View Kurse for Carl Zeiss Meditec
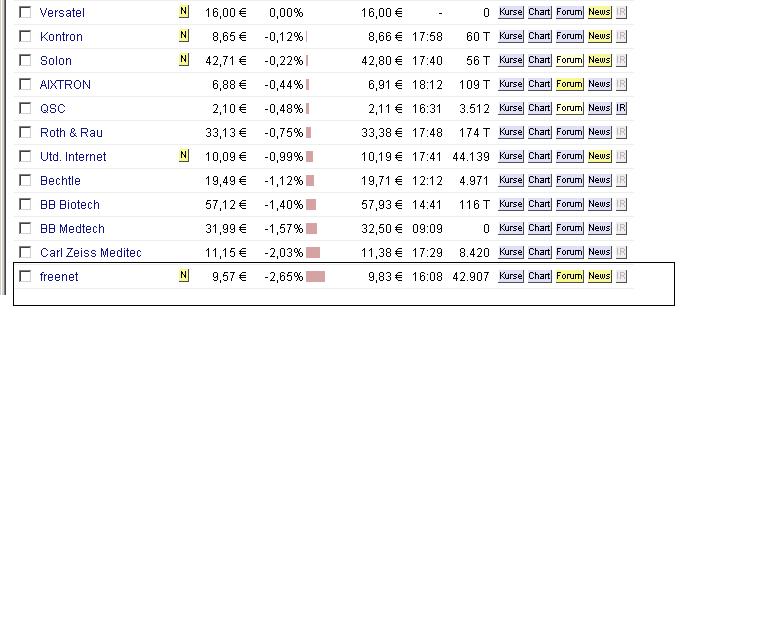Image resolution: width=775 pixels, height=621 pixels. [x=510, y=252]
